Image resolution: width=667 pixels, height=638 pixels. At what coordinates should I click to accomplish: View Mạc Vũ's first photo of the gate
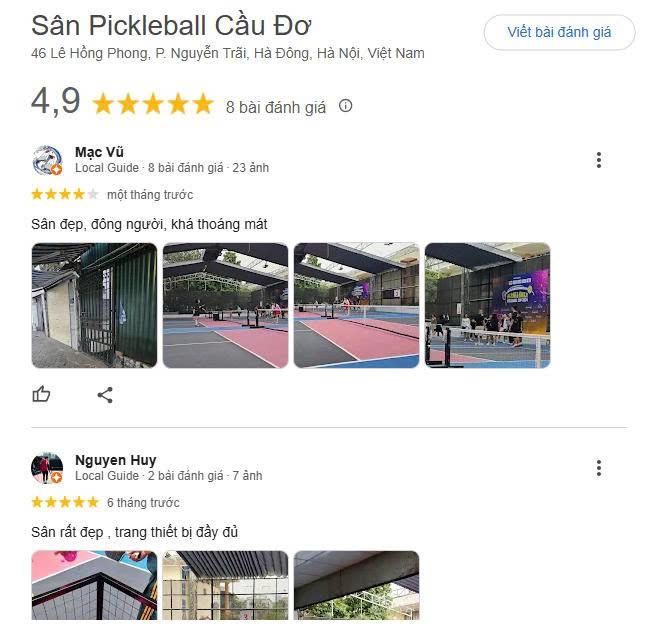pos(94,305)
